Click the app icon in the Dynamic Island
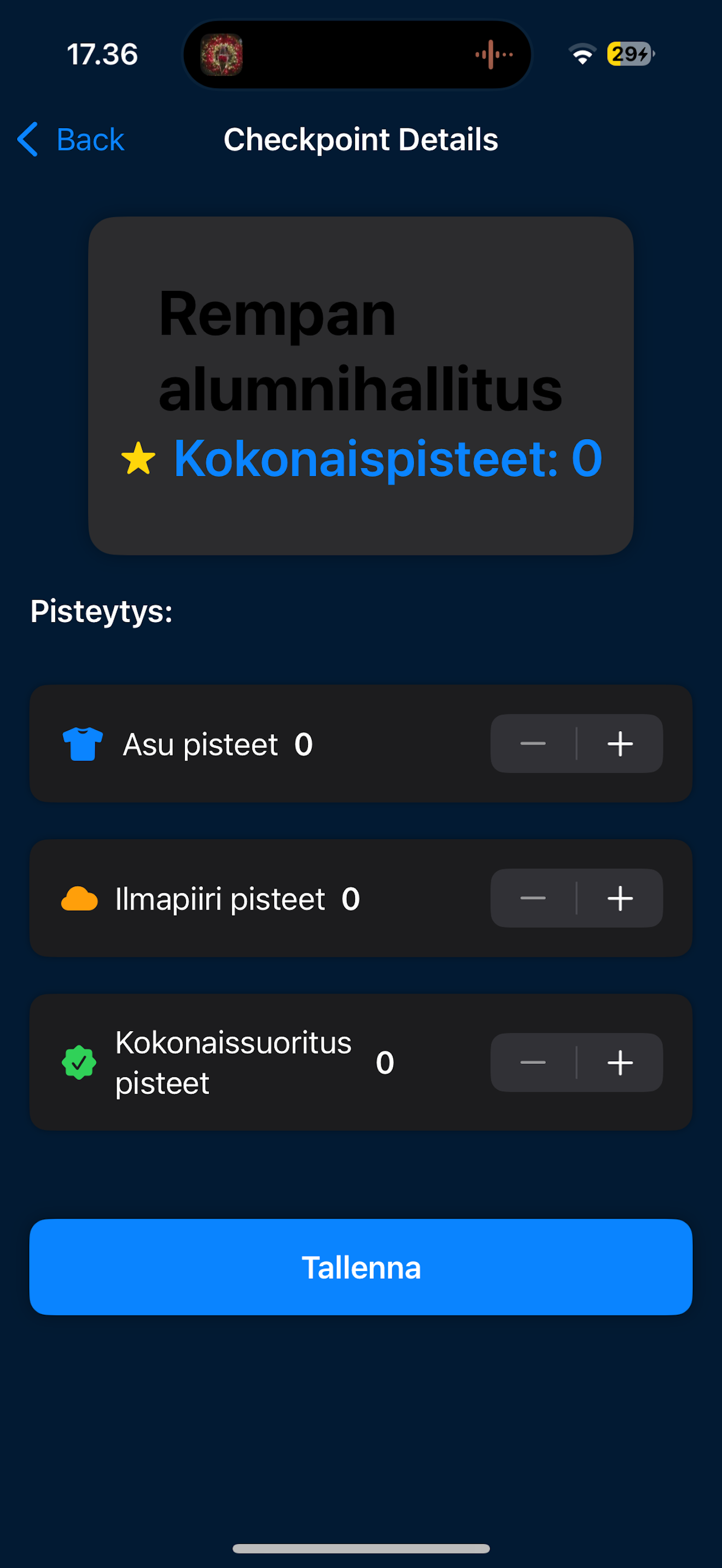The width and height of the screenshot is (722, 1568). (x=223, y=54)
